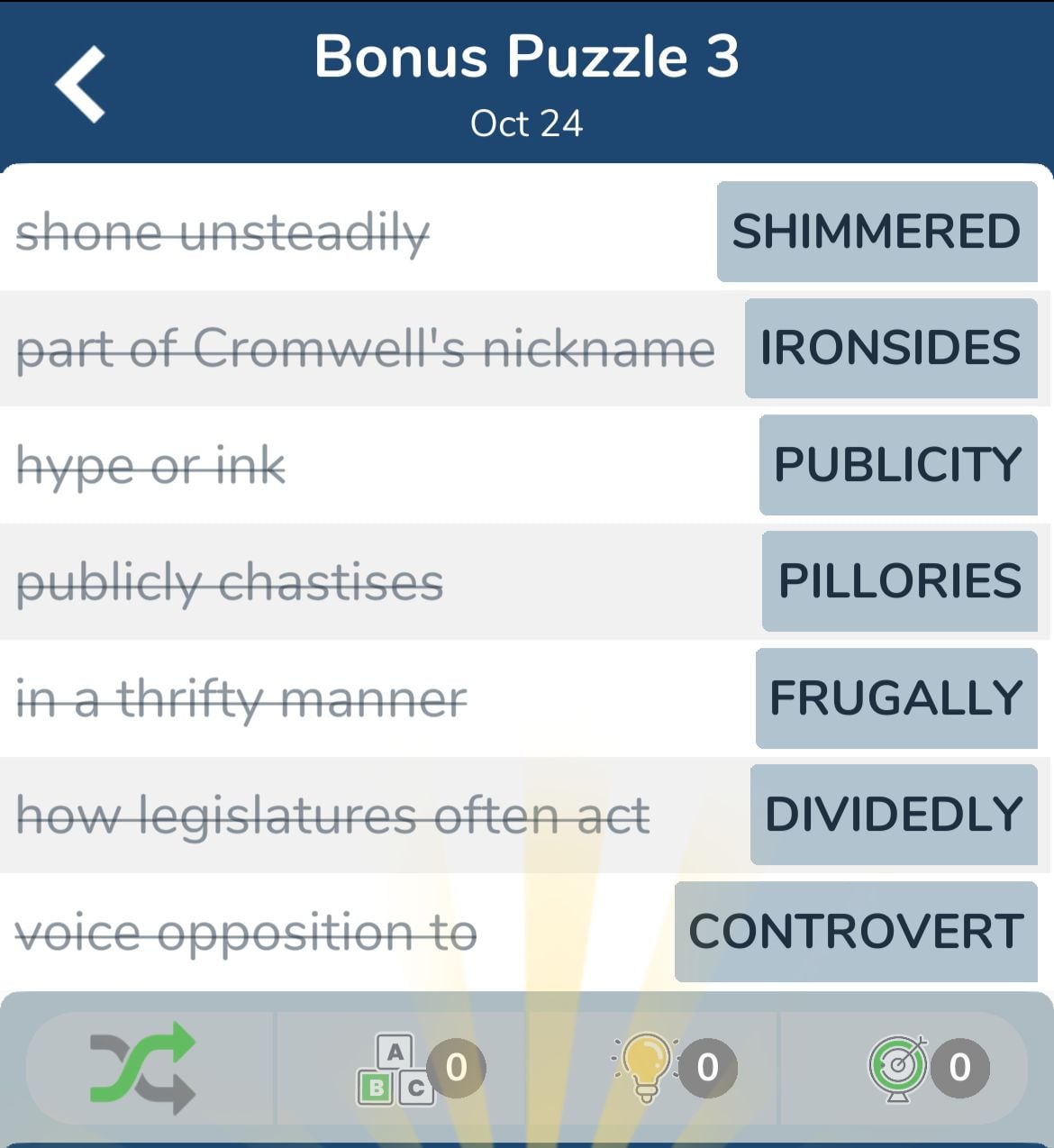Tap the DIVIDEDLY answer tile
The height and width of the screenshot is (1148, 1054).
[893, 815]
